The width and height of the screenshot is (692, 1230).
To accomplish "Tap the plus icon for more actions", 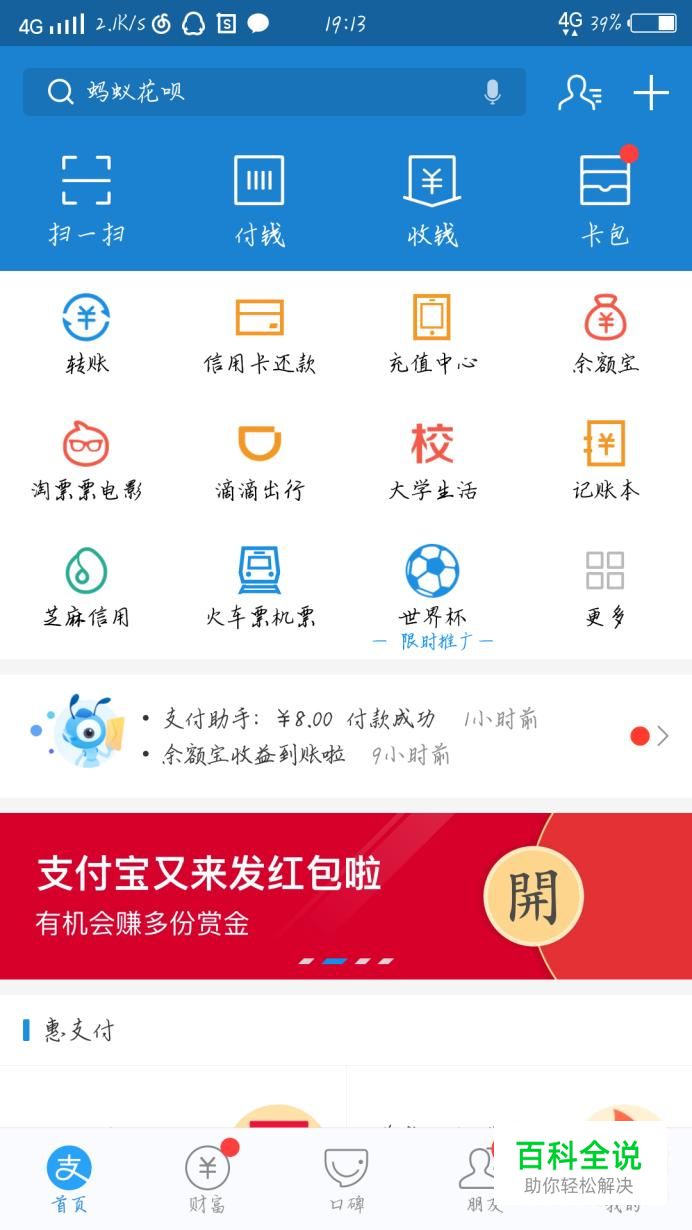I will tap(651, 93).
